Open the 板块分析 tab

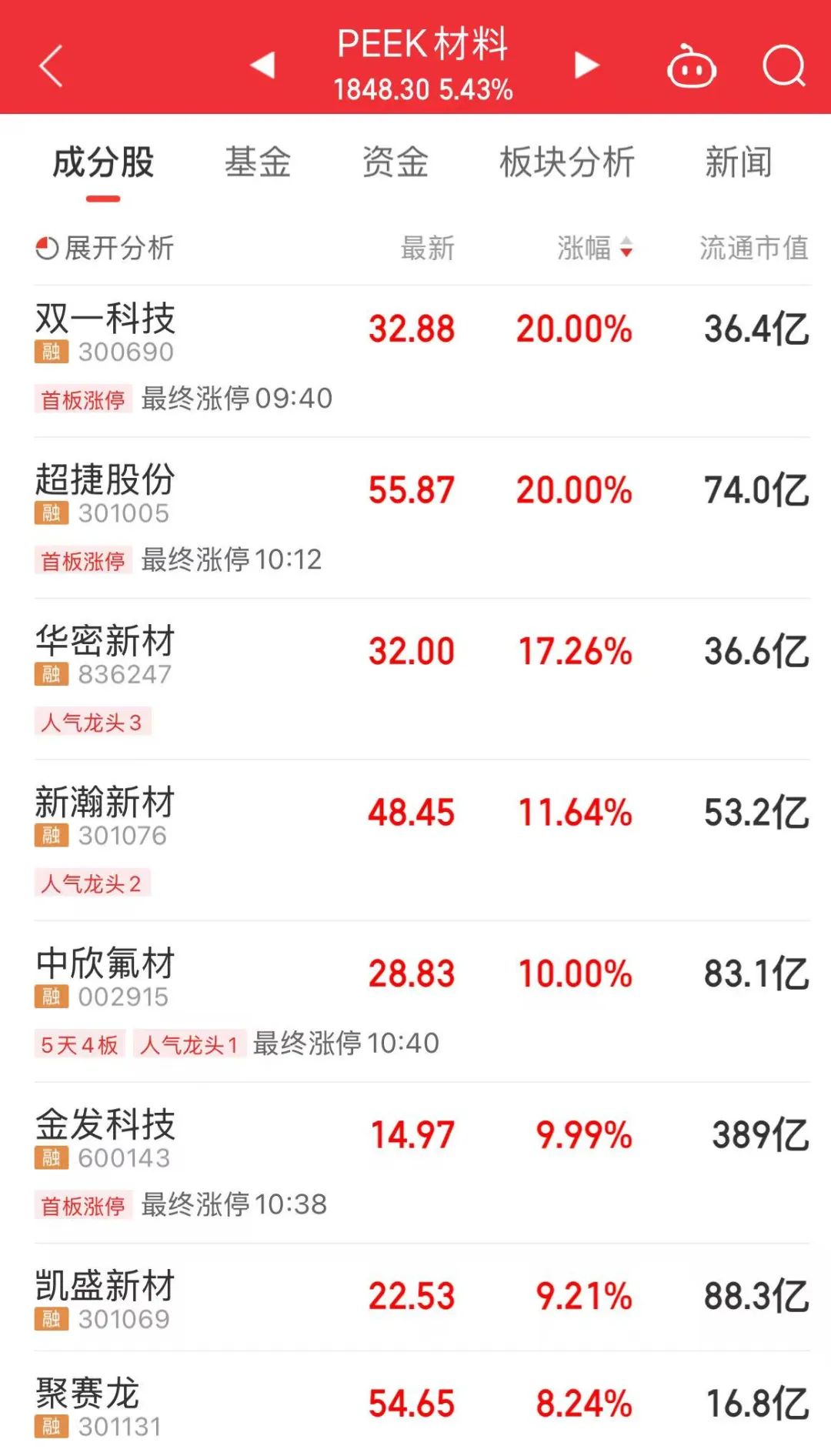[x=567, y=162]
